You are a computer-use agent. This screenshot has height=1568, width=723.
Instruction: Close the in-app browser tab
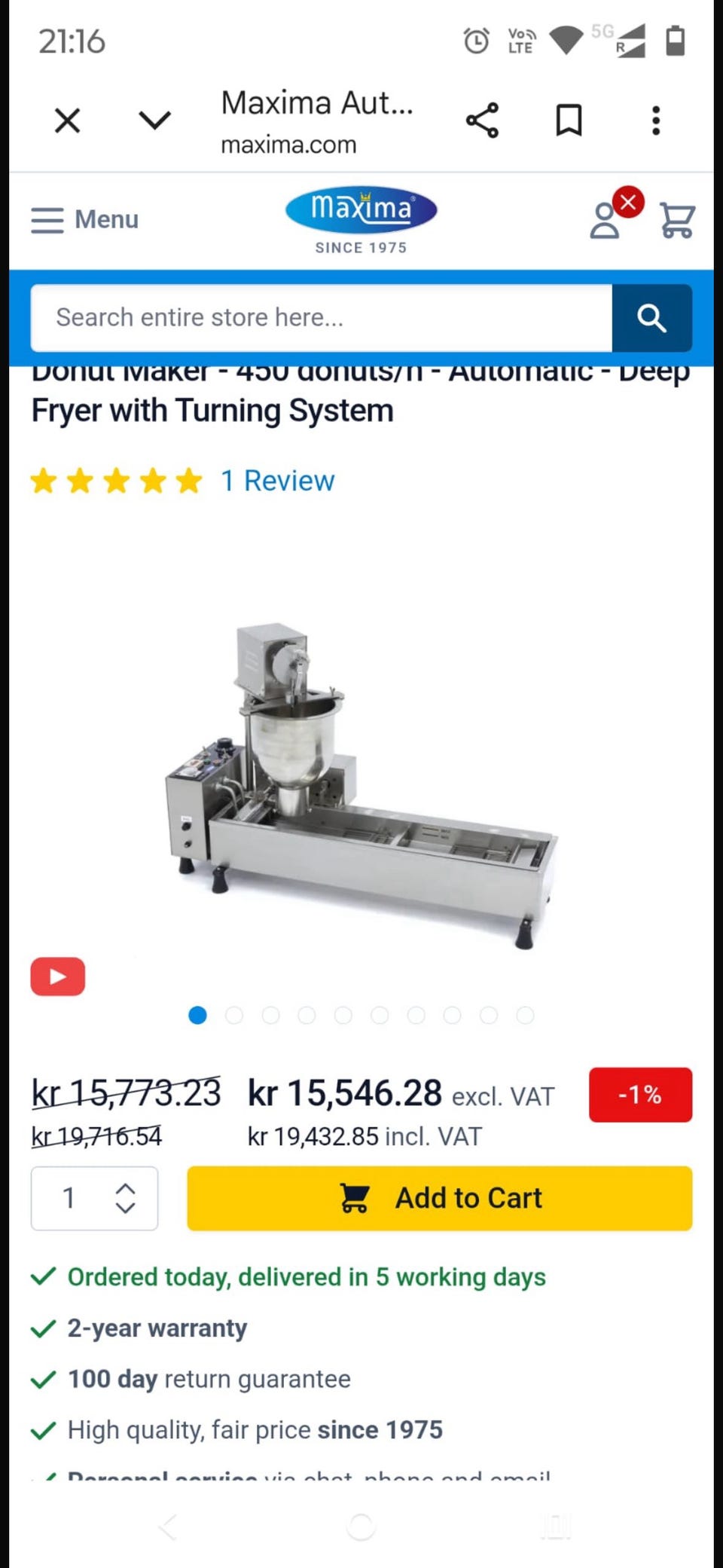67,120
